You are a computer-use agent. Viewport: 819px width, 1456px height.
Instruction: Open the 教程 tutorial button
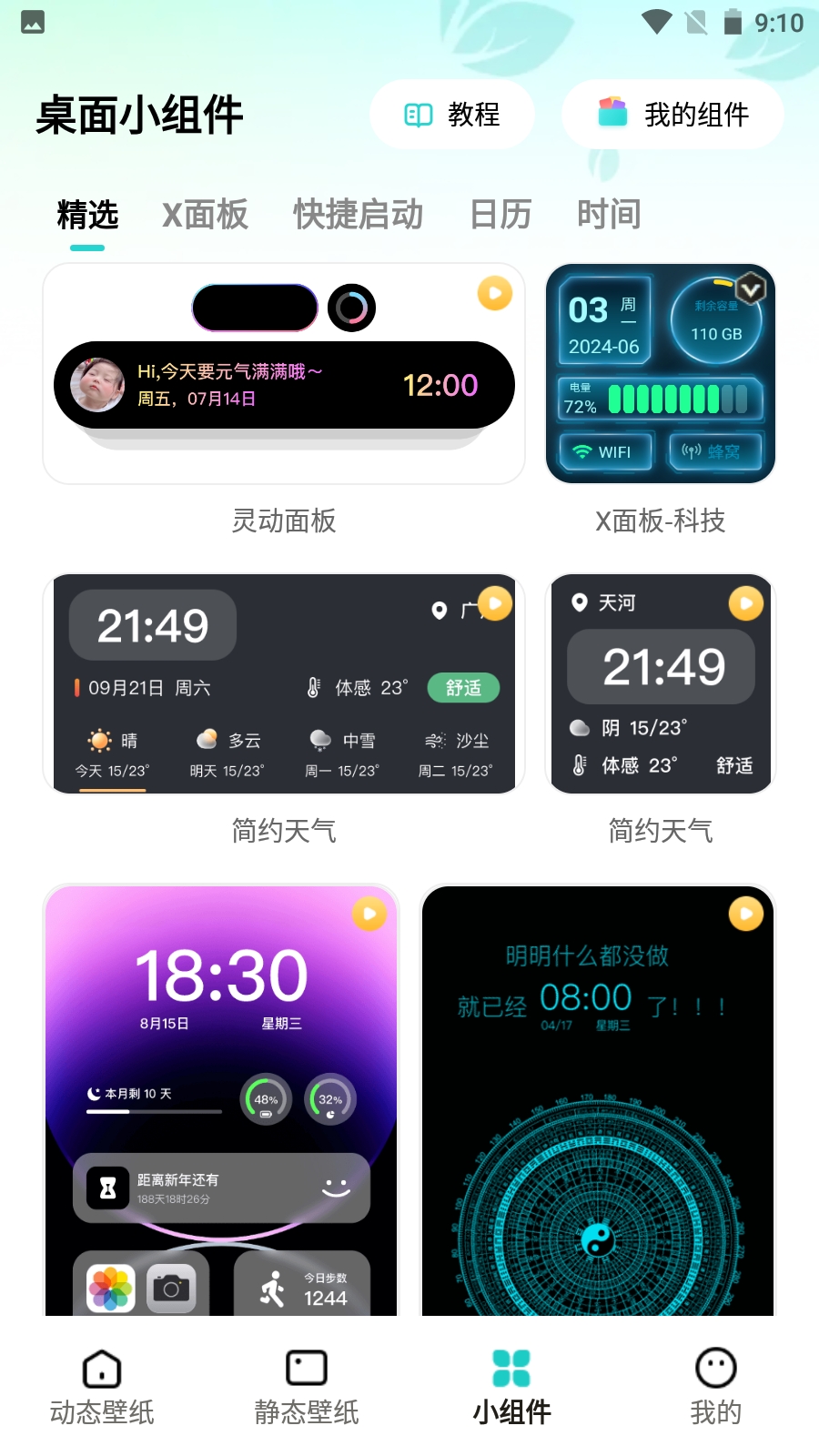tap(451, 115)
